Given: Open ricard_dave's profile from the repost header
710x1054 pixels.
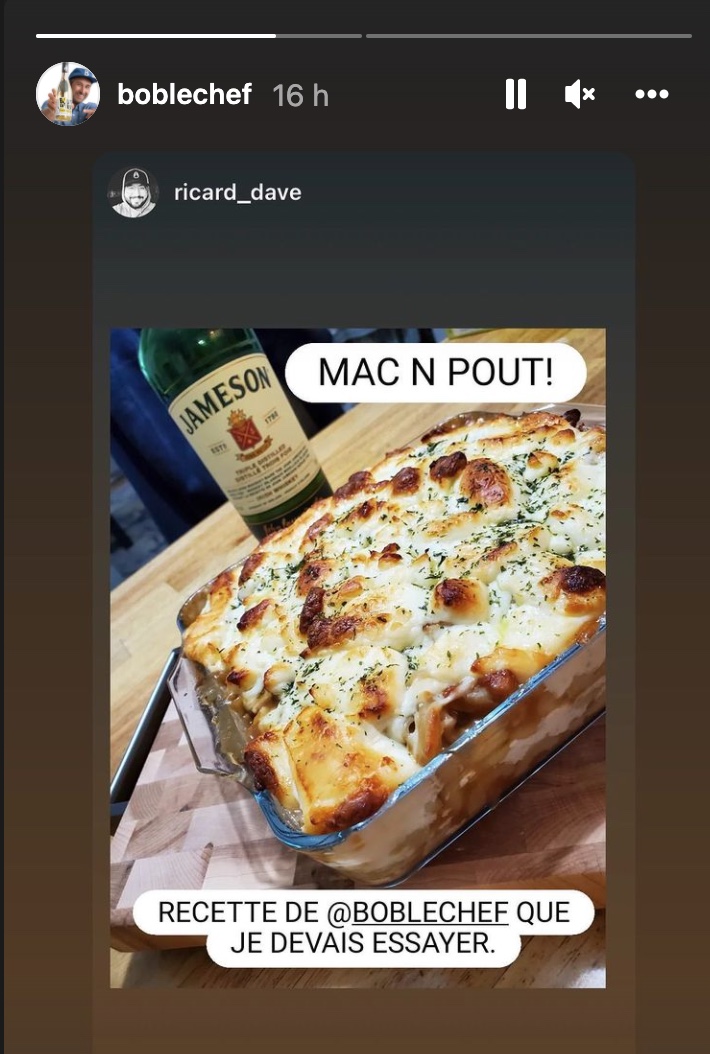Looking at the screenshot, I should pos(237,192).
